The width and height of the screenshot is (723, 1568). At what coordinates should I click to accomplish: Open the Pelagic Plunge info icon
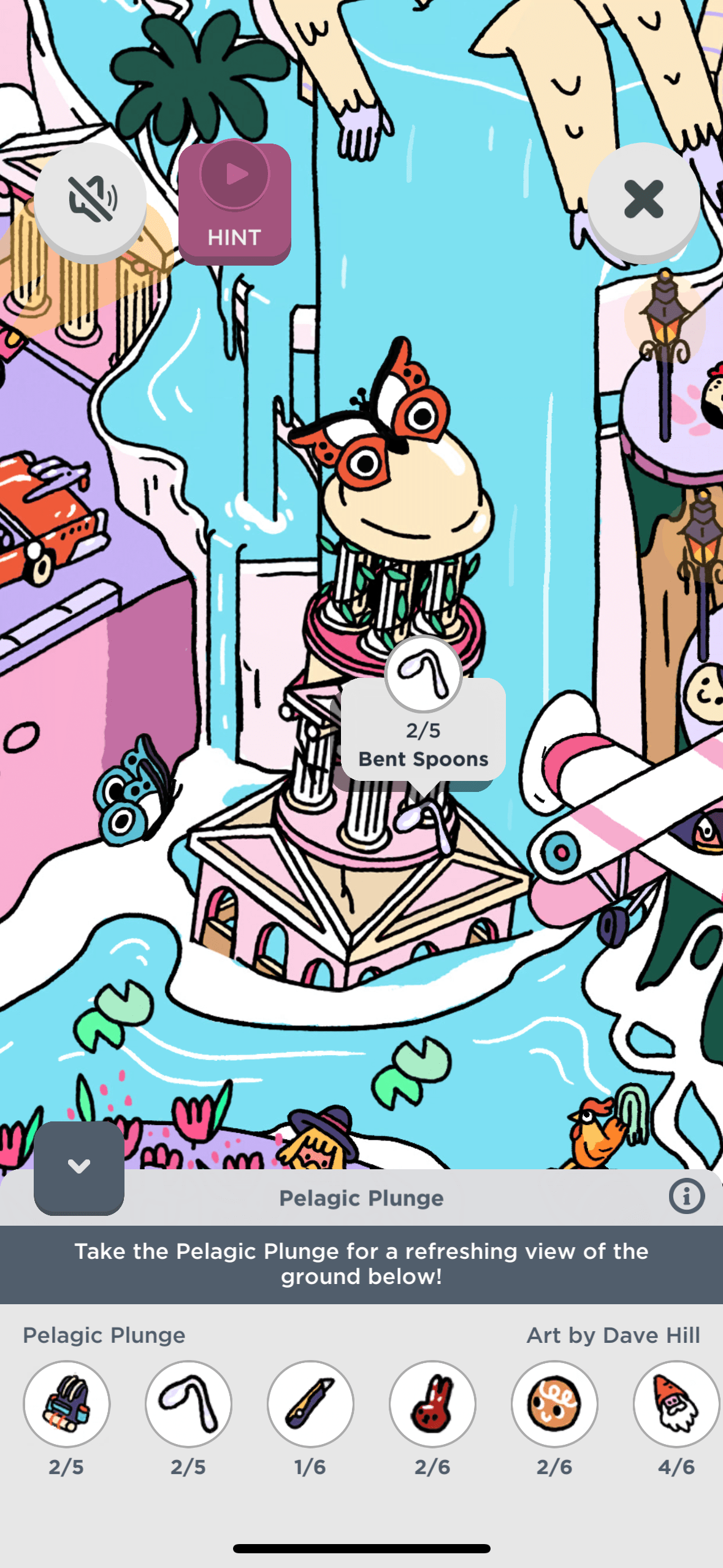tap(686, 1196)
